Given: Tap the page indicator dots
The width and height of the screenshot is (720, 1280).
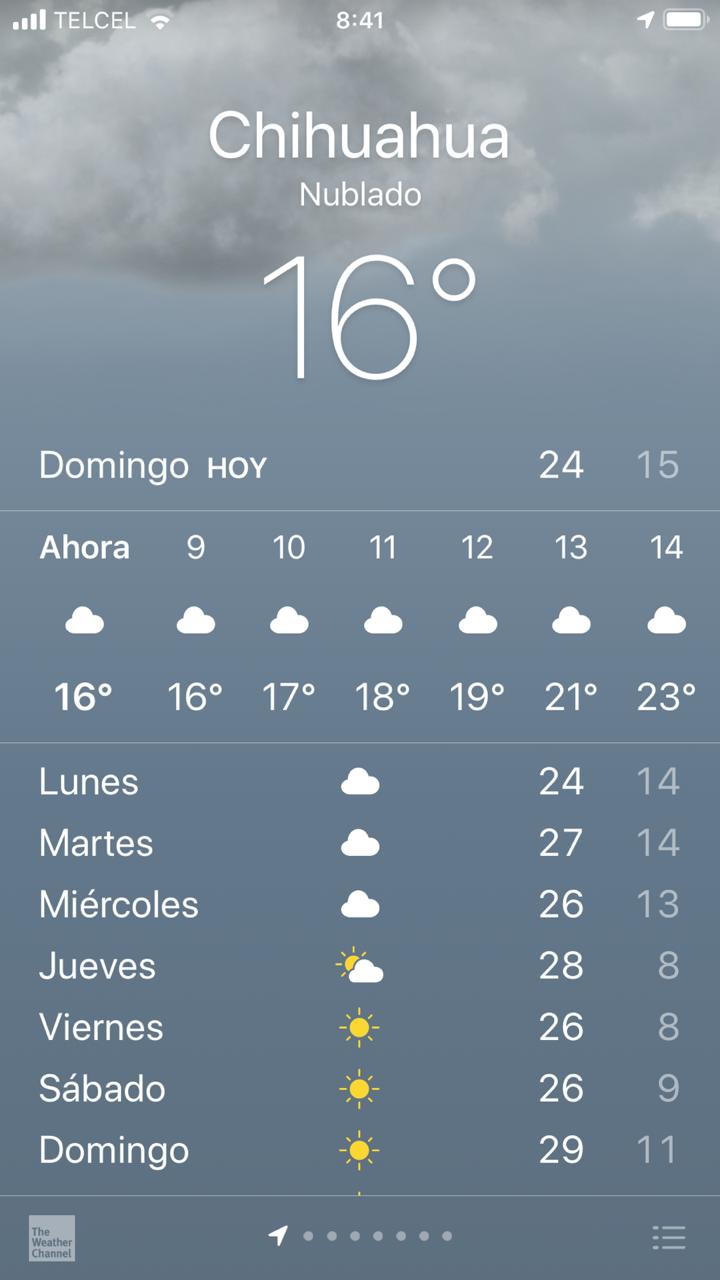Looking at the screenshot, I should click(365, 1236).
